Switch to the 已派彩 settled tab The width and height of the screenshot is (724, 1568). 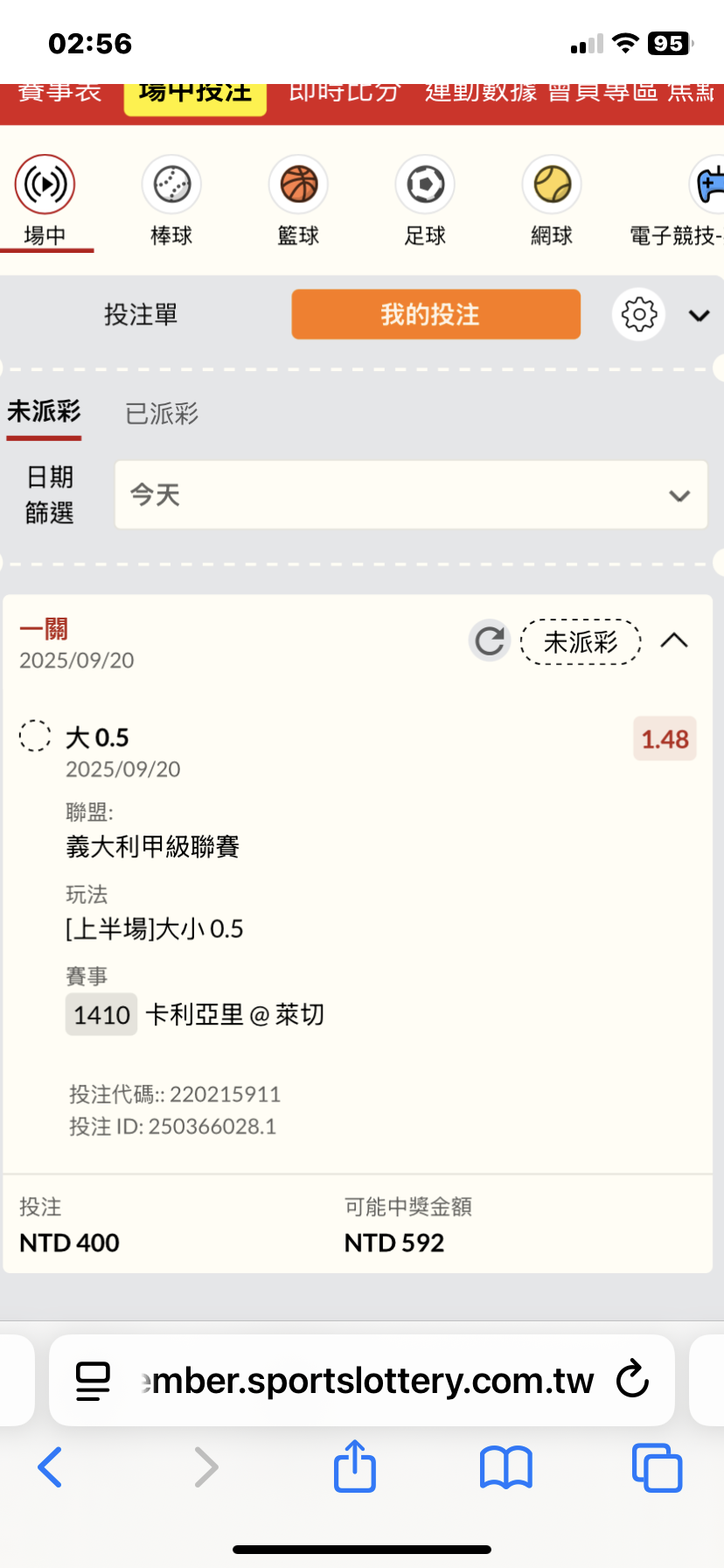click(162, 413)
